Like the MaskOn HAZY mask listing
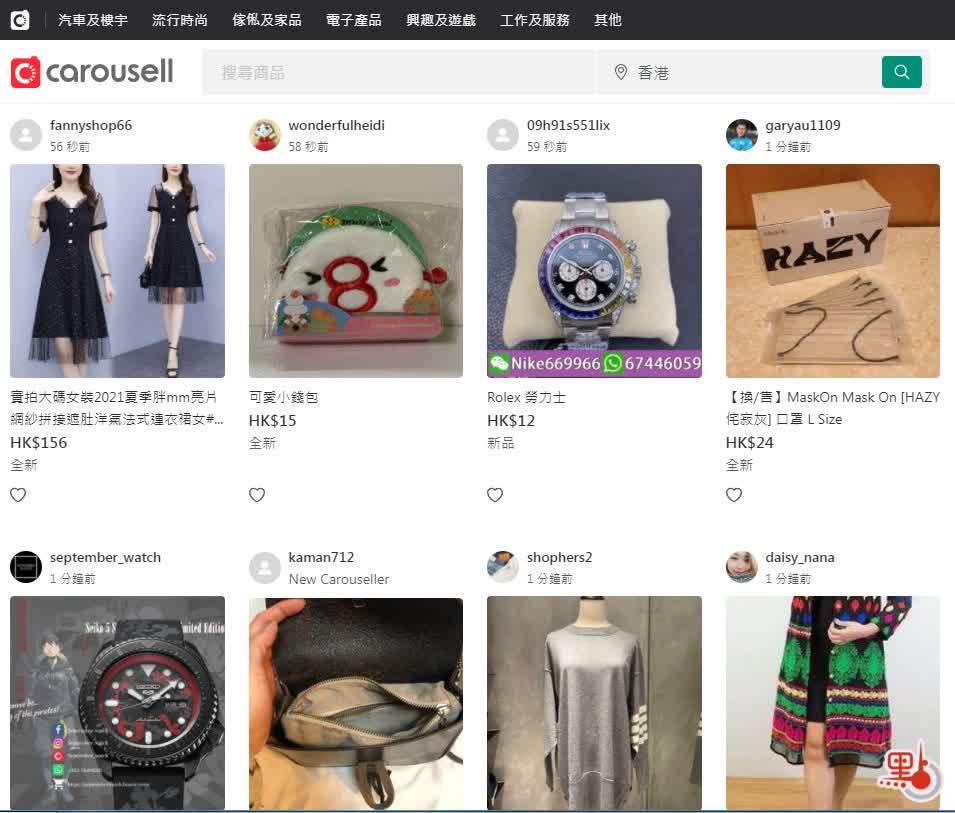This screenshot has width=955, height=813. (x=734, y=494)
